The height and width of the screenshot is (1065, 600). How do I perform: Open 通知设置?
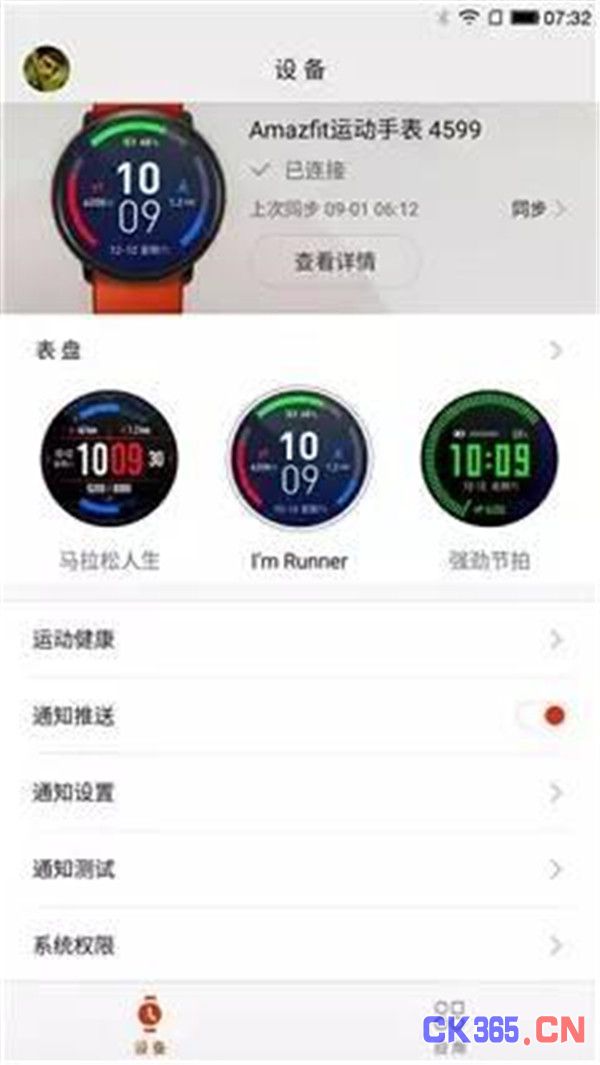300,793
